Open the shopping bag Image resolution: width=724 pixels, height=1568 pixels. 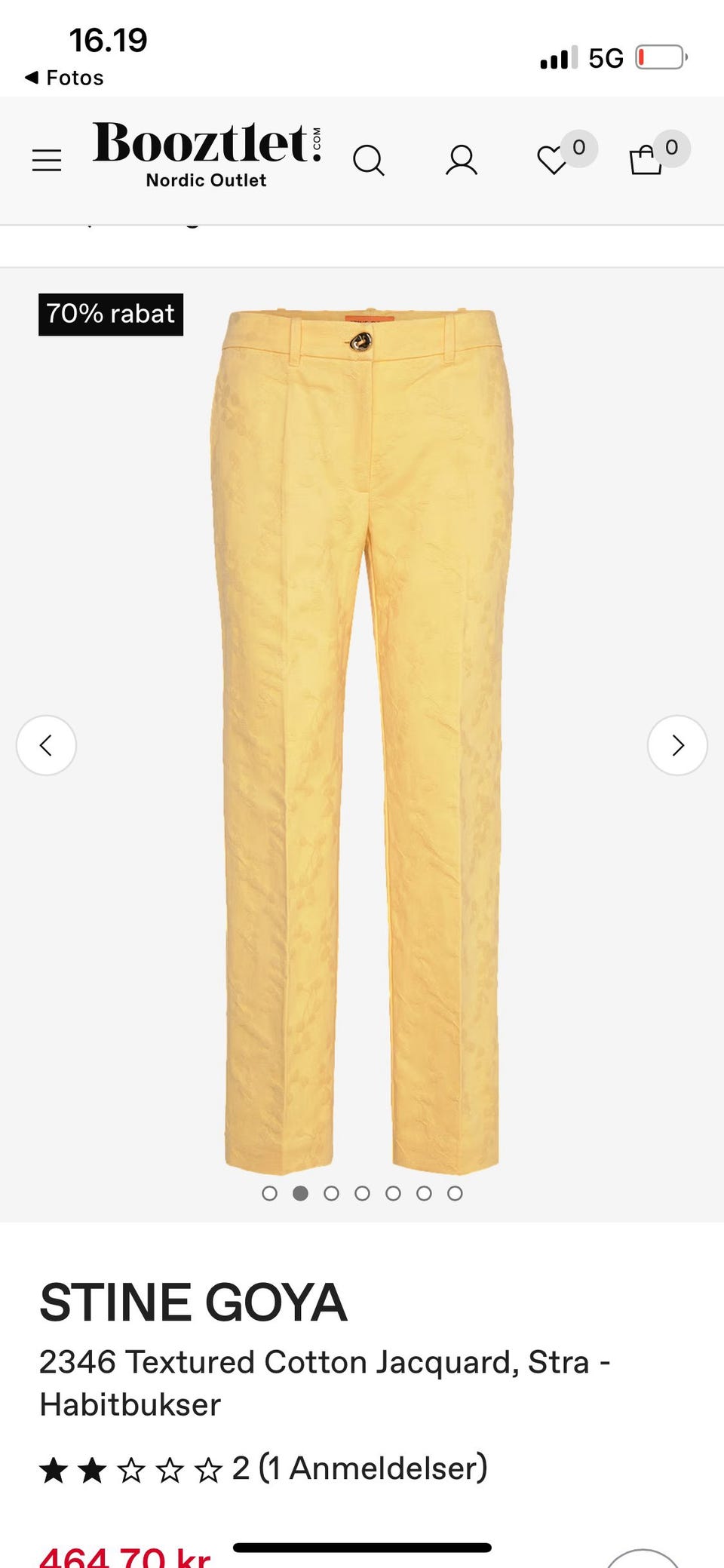pos(646,160)
